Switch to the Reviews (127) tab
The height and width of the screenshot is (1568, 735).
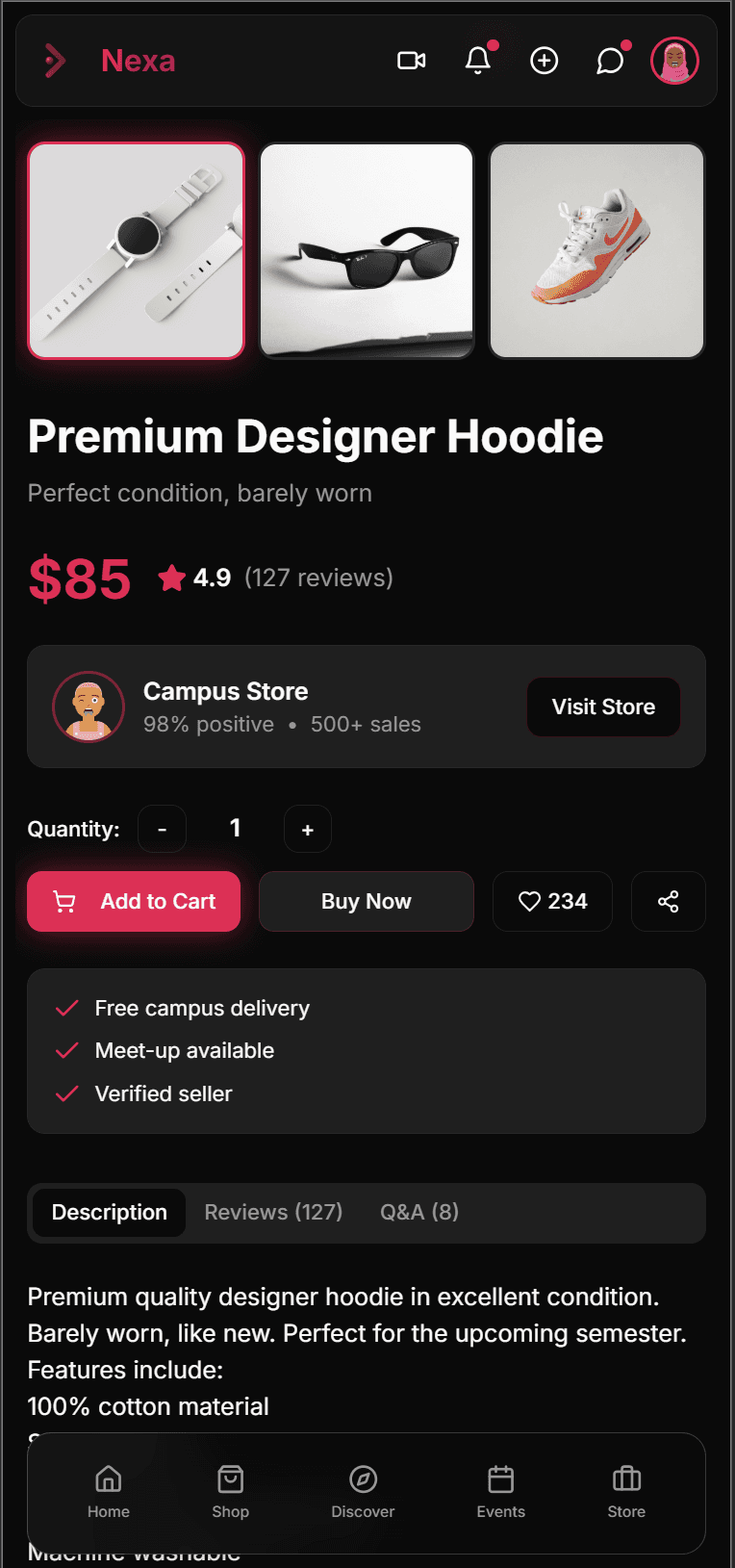273,1212
